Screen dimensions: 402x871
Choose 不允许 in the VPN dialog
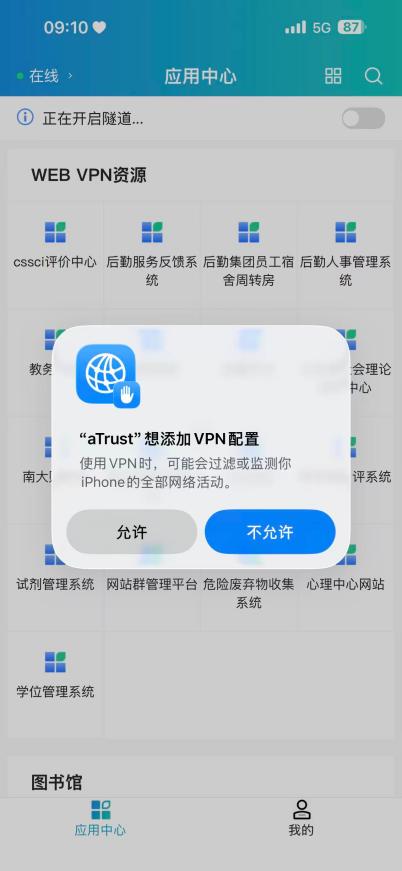pyautogui.click(x=270, y=532)
